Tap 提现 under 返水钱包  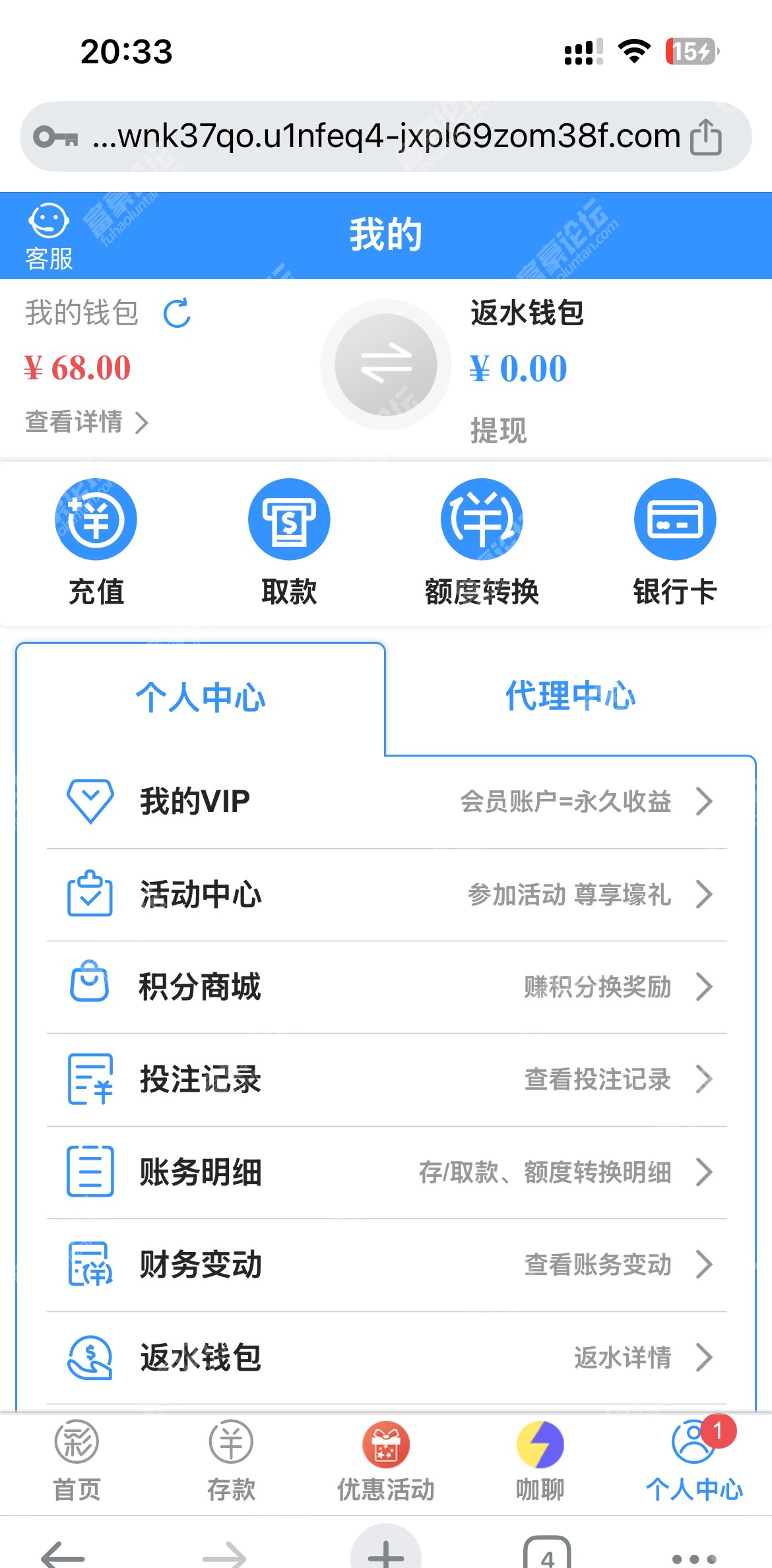point(498,431)
